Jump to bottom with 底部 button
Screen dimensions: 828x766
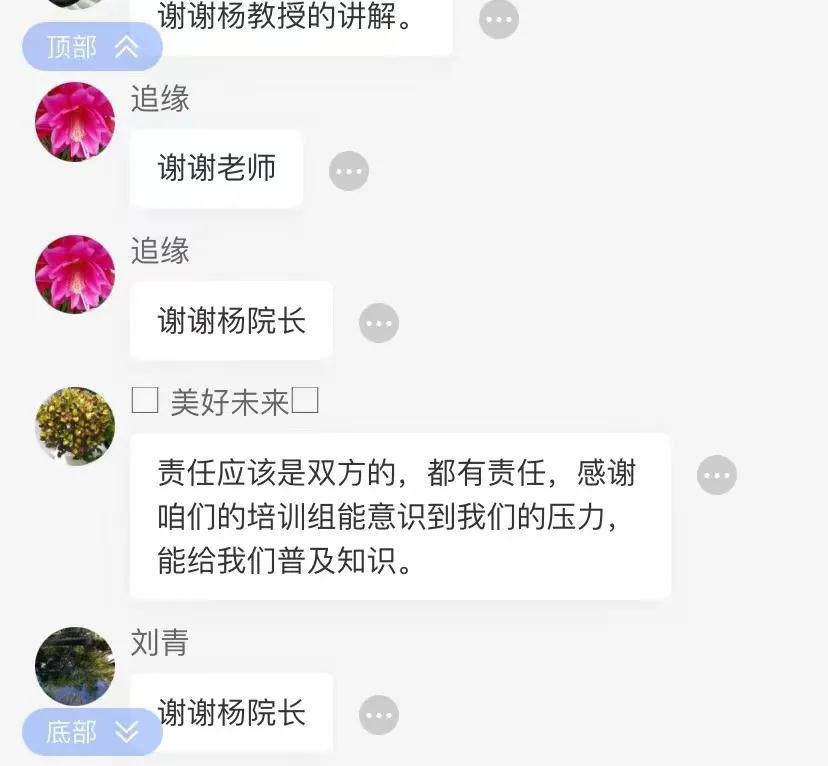click(92, 732)
